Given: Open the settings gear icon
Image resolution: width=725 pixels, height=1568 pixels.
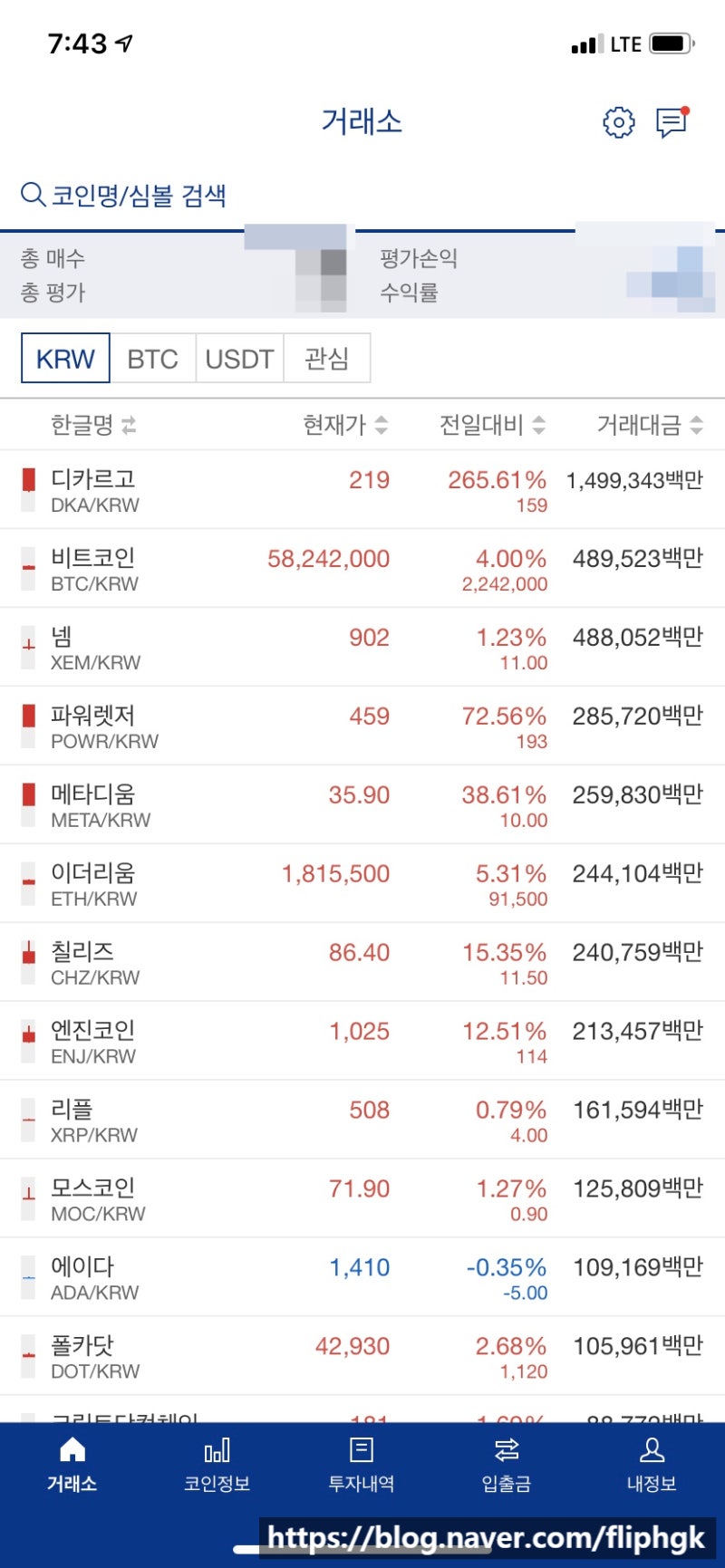Looking at the screenshot, I should 618,122.
